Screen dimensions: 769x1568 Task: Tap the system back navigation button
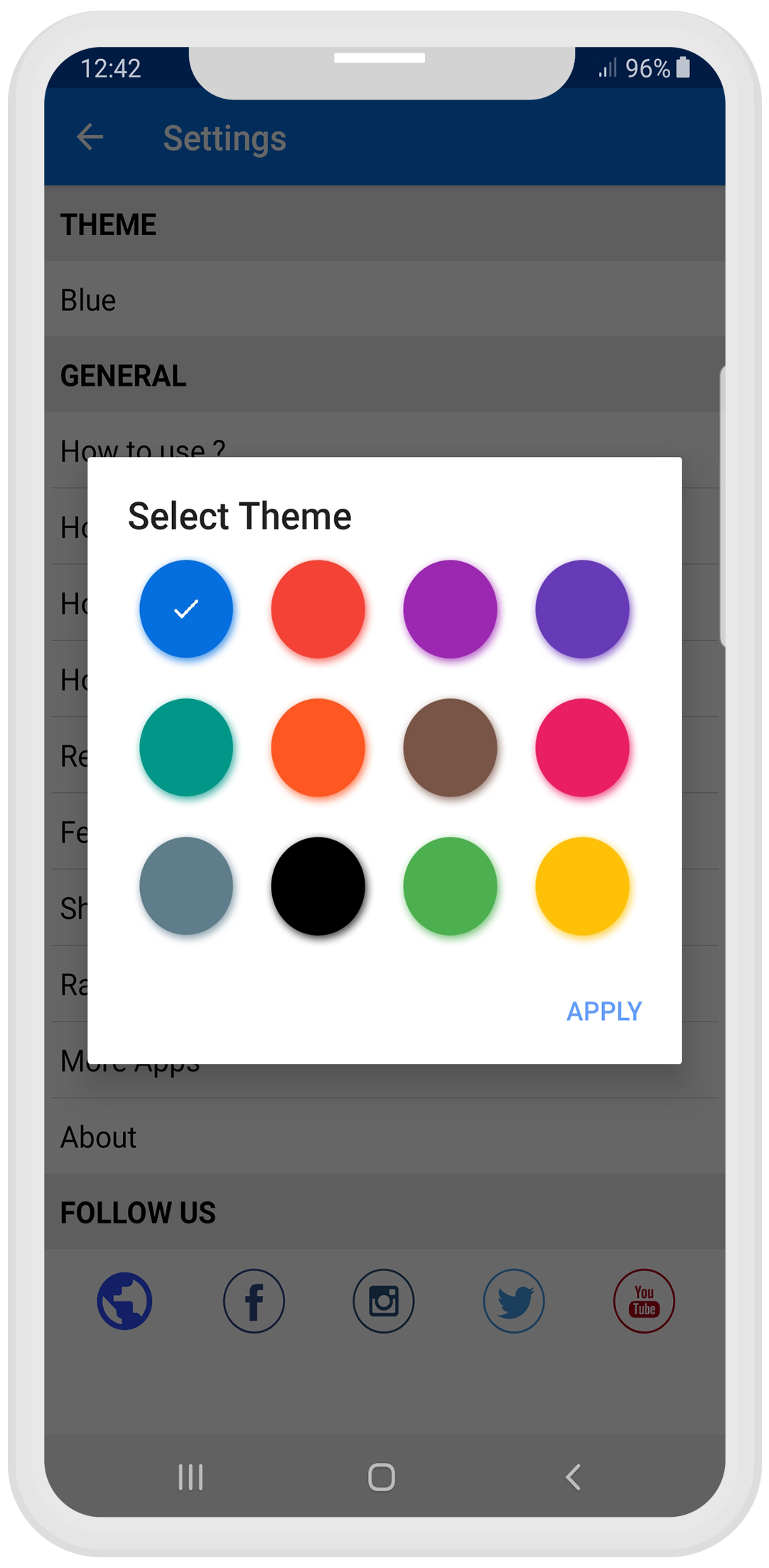tap(574, 1477)
